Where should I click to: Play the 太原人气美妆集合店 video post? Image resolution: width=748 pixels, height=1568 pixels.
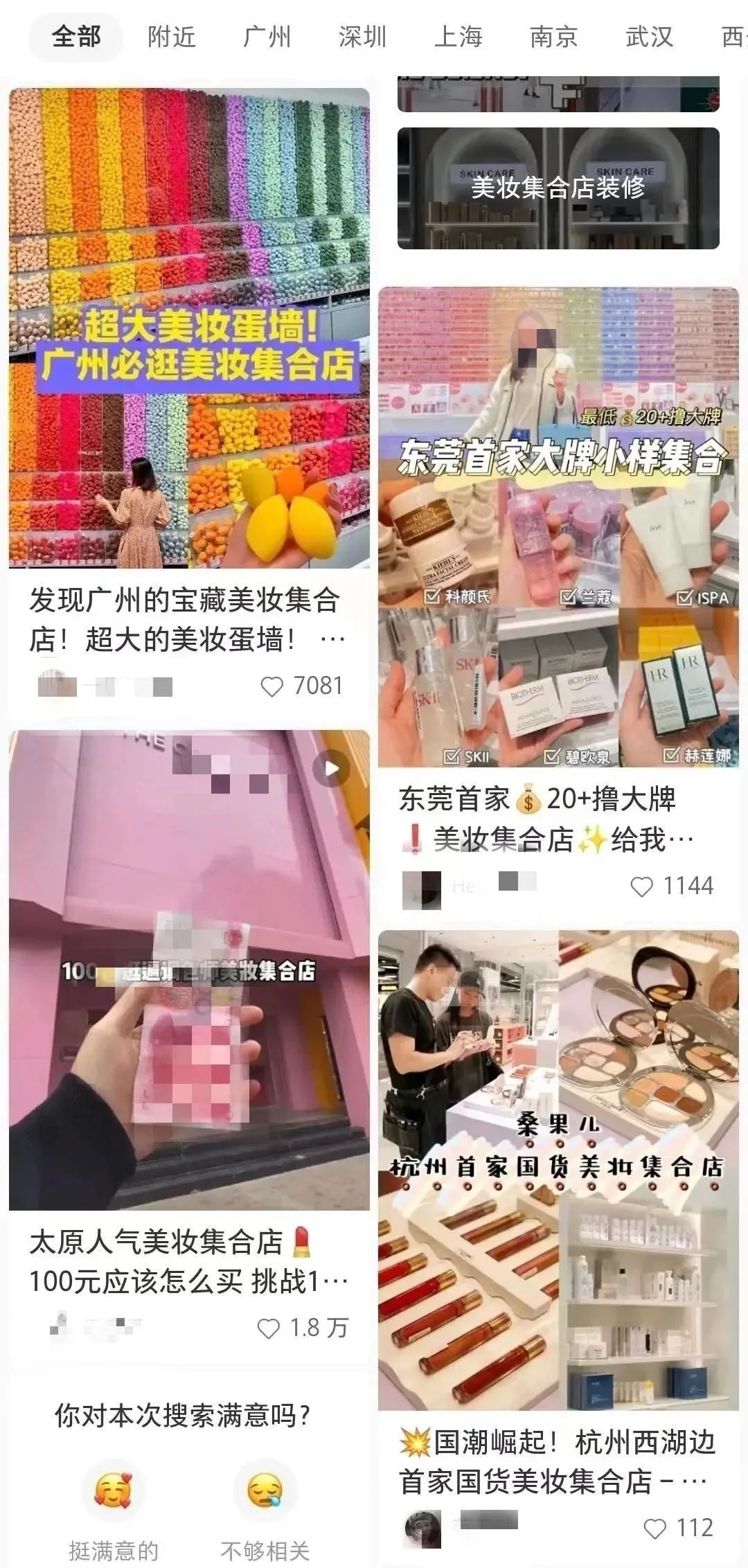[x=189, y=970]
